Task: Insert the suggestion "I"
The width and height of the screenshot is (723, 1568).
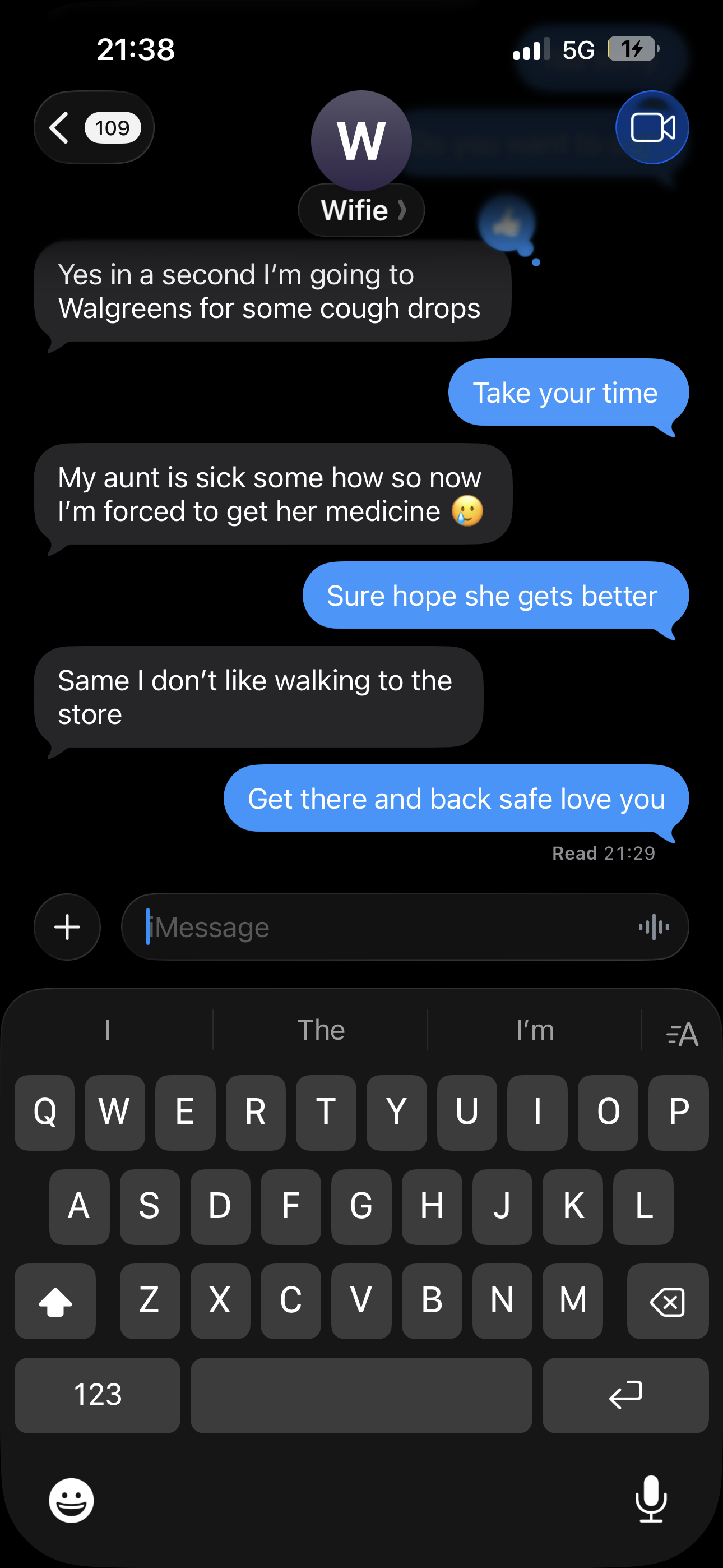Action: click(107, 1030)
